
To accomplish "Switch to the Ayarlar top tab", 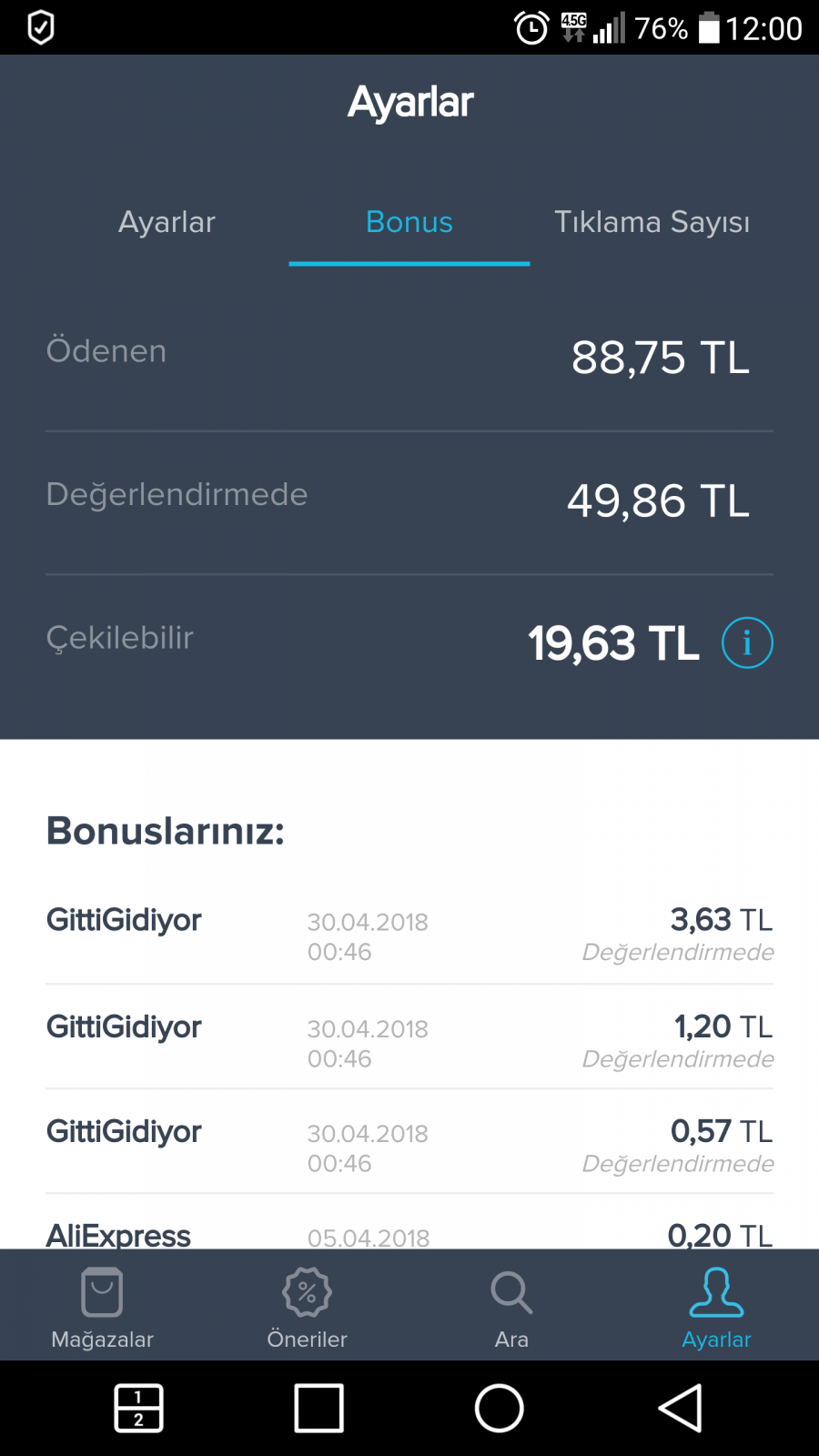I will tap(167, 223).
